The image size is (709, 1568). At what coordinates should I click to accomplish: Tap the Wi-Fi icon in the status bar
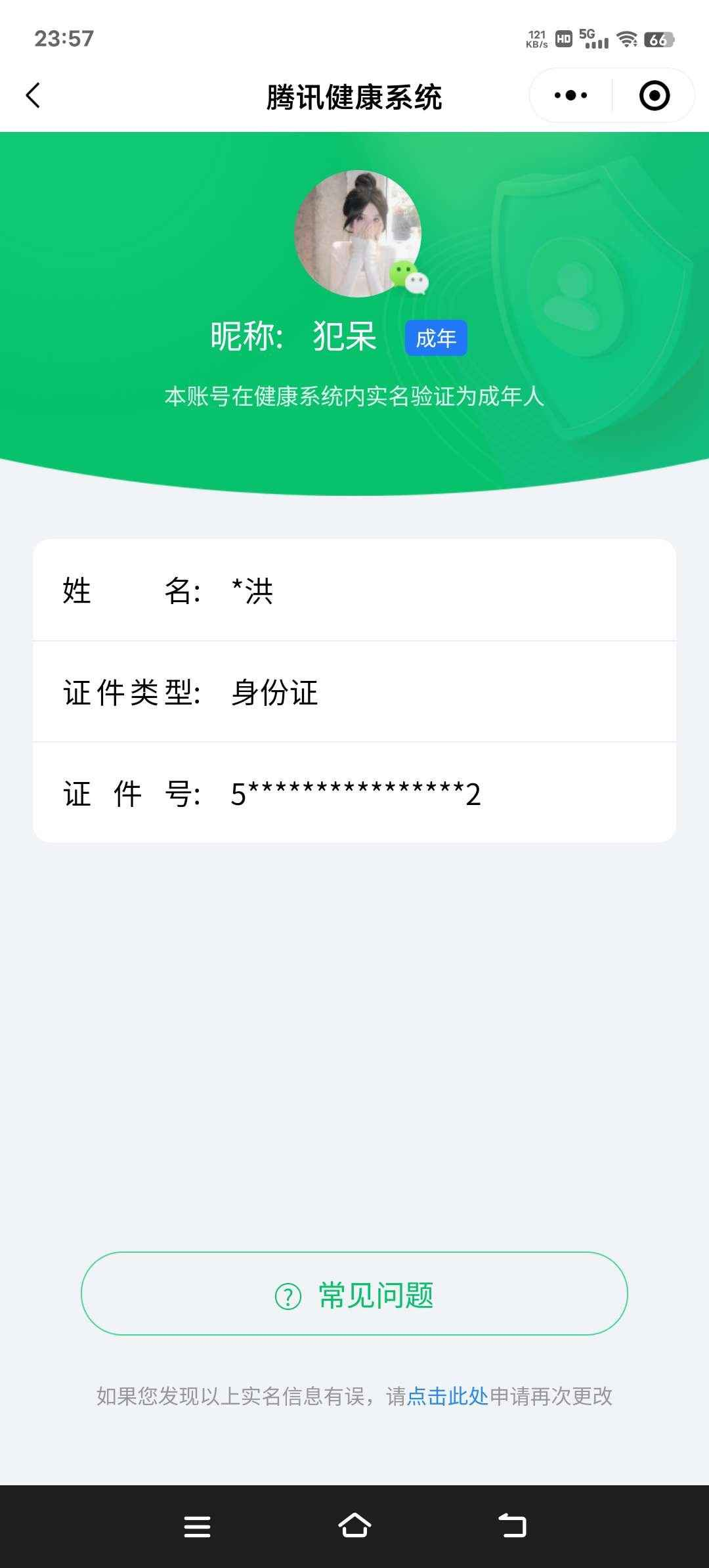click(x=627, y=38)
